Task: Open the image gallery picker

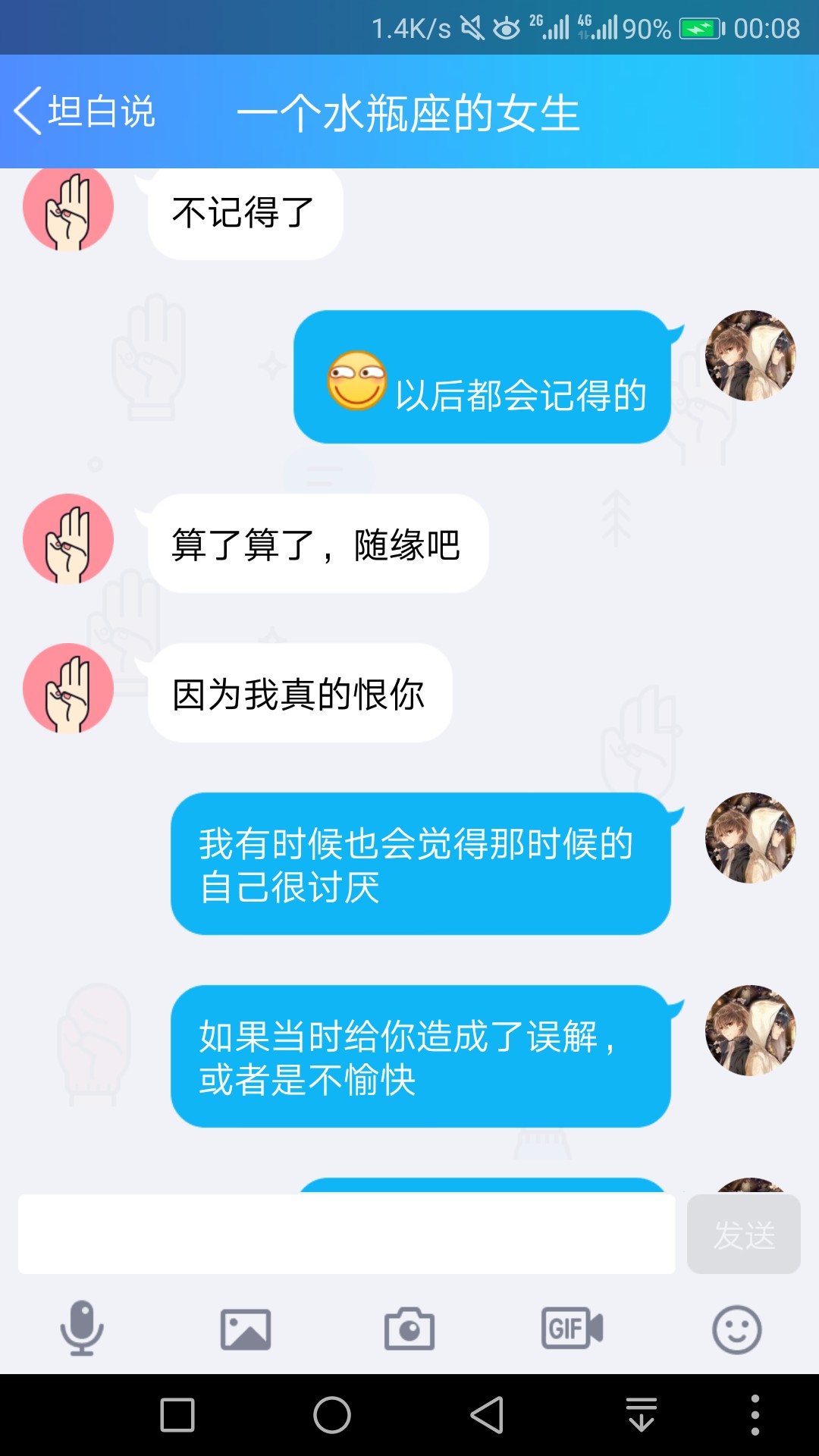Action: tap(246, 1329)
